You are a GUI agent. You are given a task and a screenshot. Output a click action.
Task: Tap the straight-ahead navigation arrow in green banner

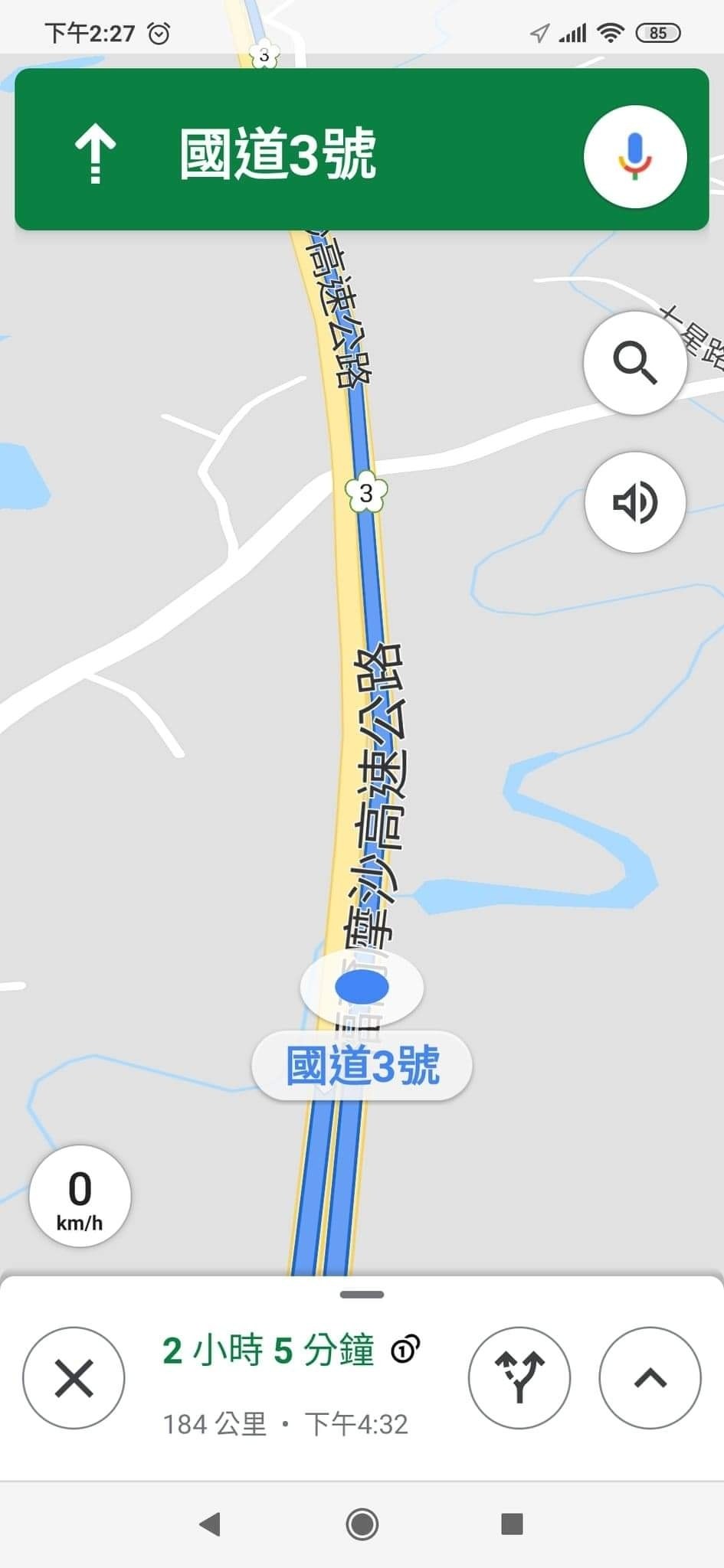[94, 151]
